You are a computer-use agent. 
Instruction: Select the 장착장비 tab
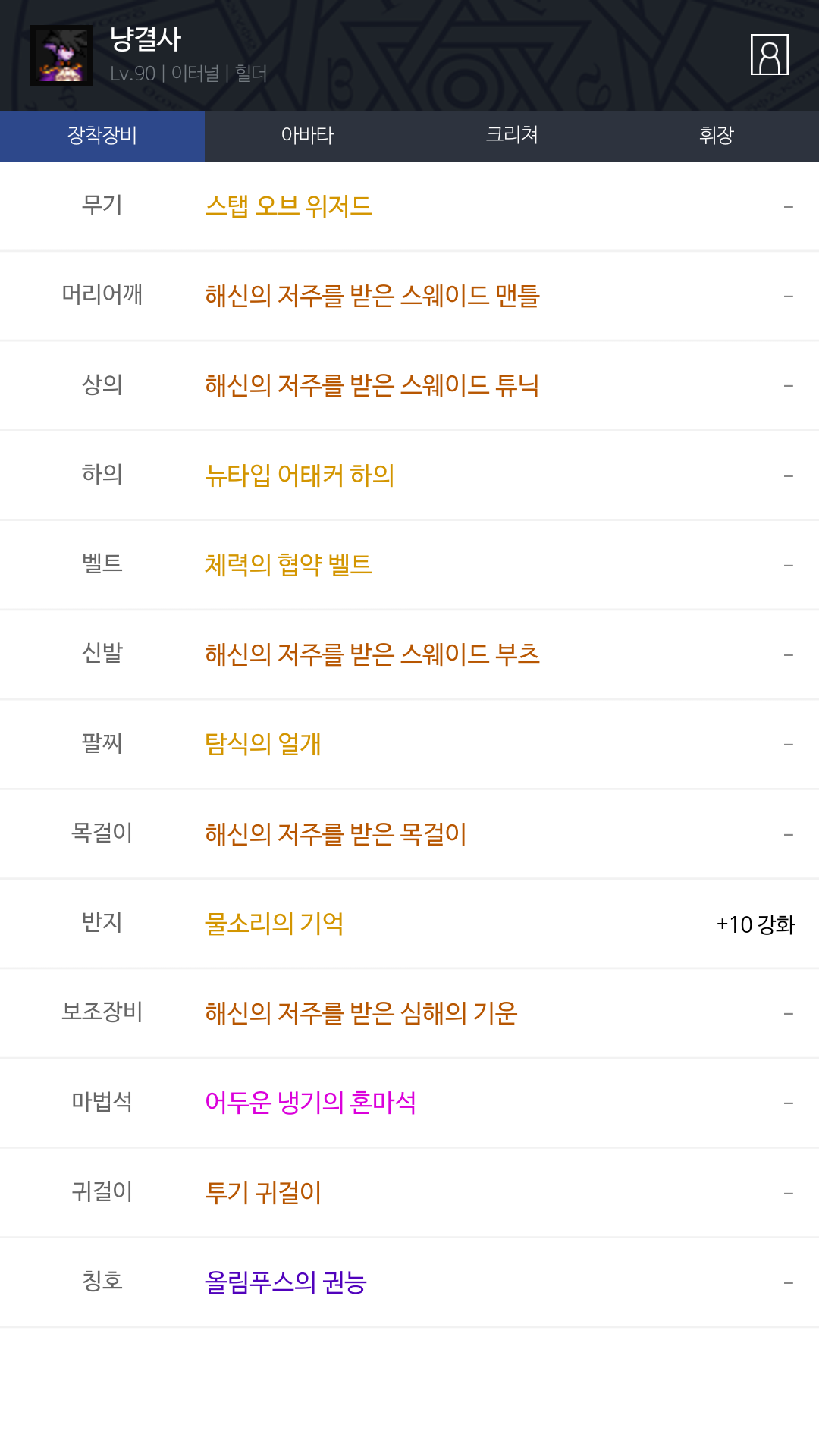click(102, 136)
